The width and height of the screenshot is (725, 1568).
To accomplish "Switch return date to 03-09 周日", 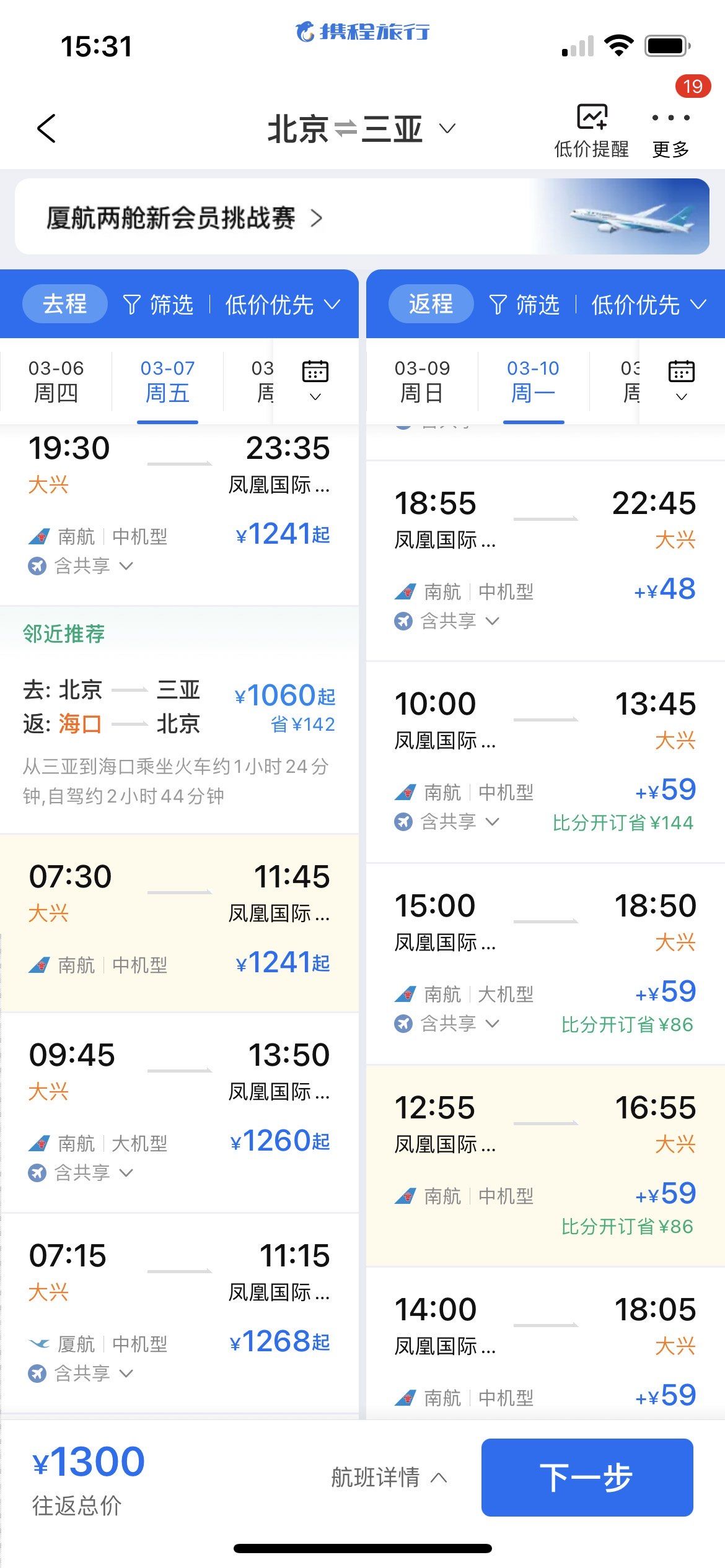I will (424, 381).
